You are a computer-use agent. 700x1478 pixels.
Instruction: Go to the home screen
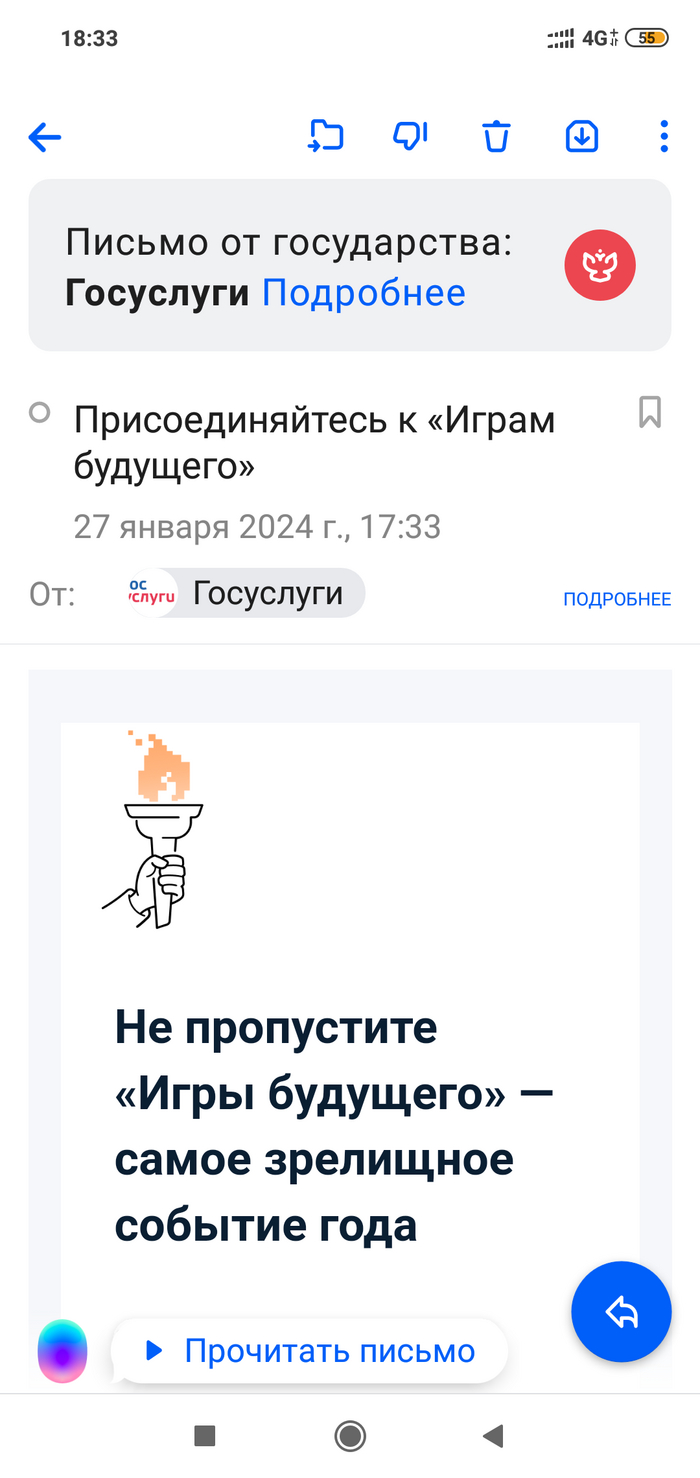tap(350, 1437)
